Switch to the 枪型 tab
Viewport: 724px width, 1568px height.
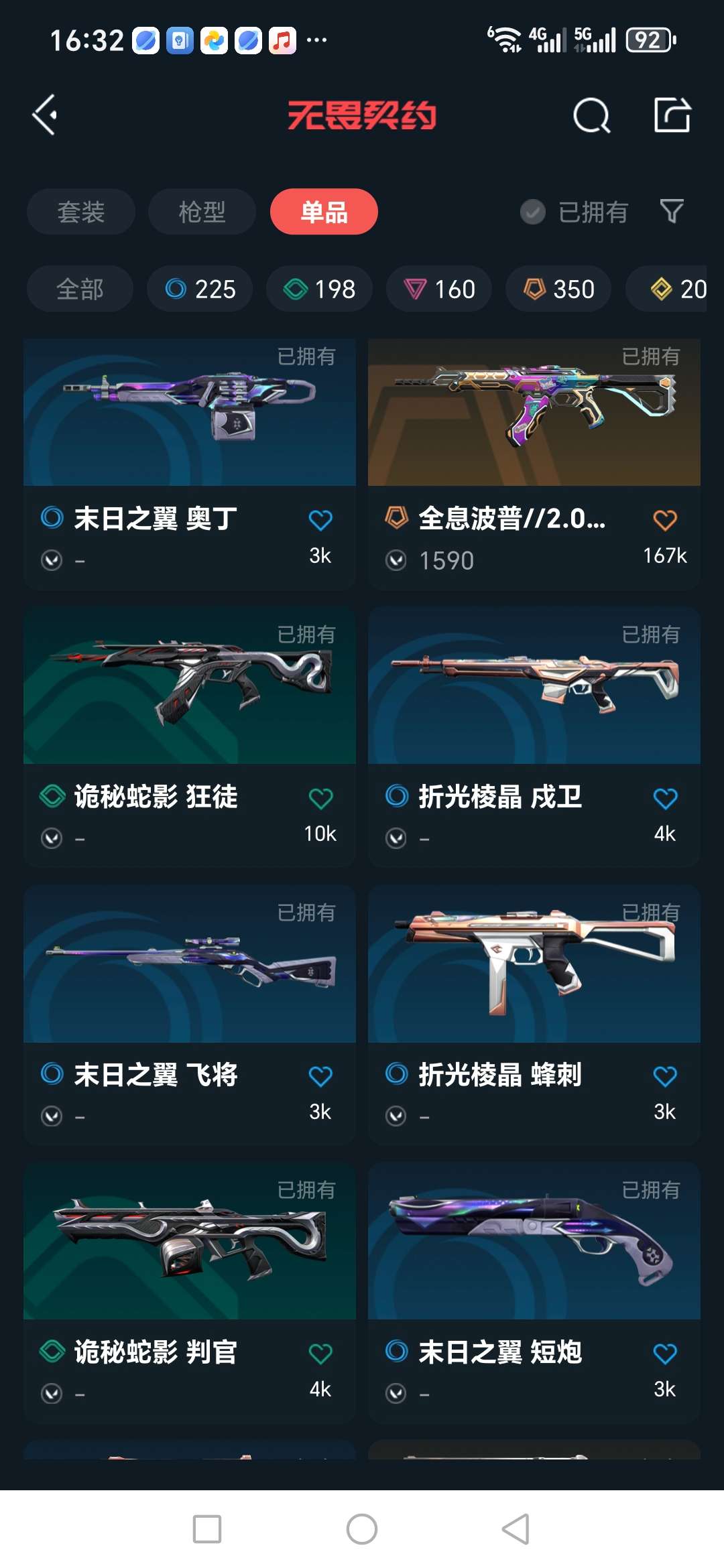click(x=201, y=211)
